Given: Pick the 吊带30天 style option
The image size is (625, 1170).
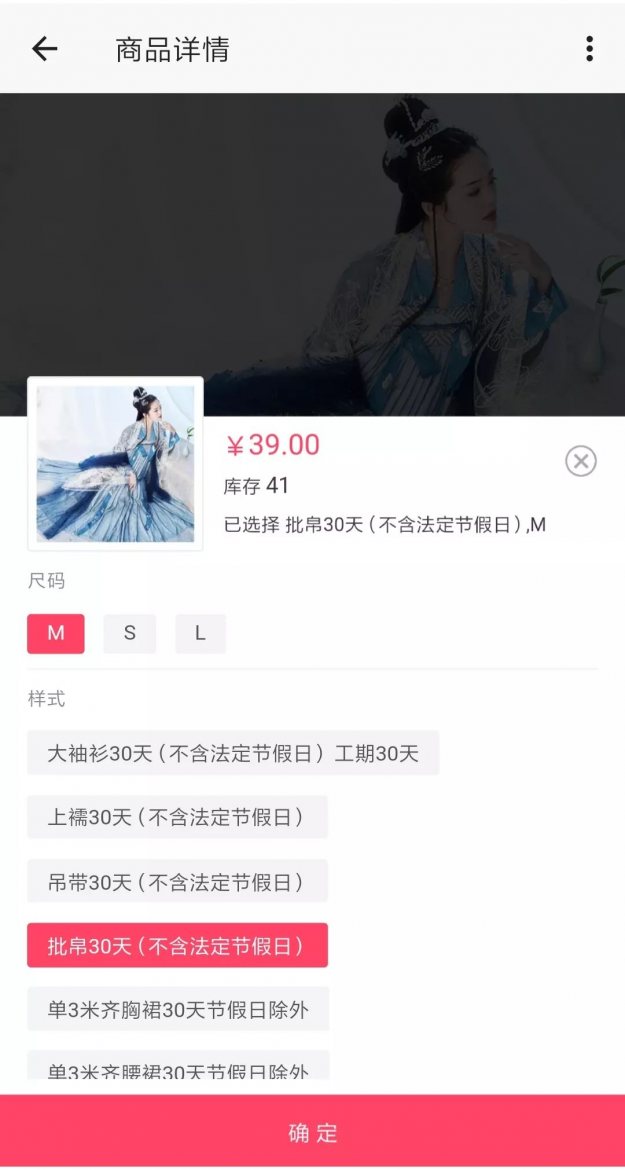Looking at the screenshot, I should tap(177, 881).
